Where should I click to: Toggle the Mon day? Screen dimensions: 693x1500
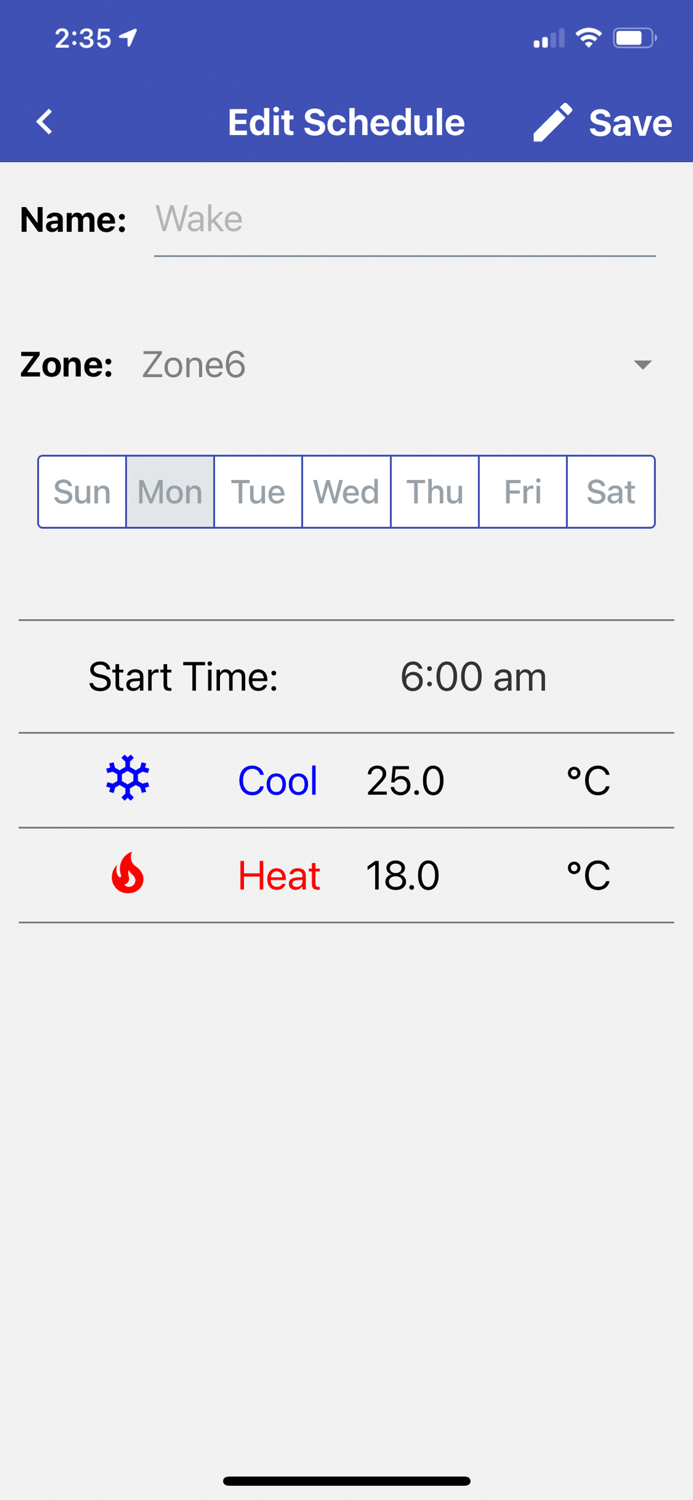tap(170, 492)
